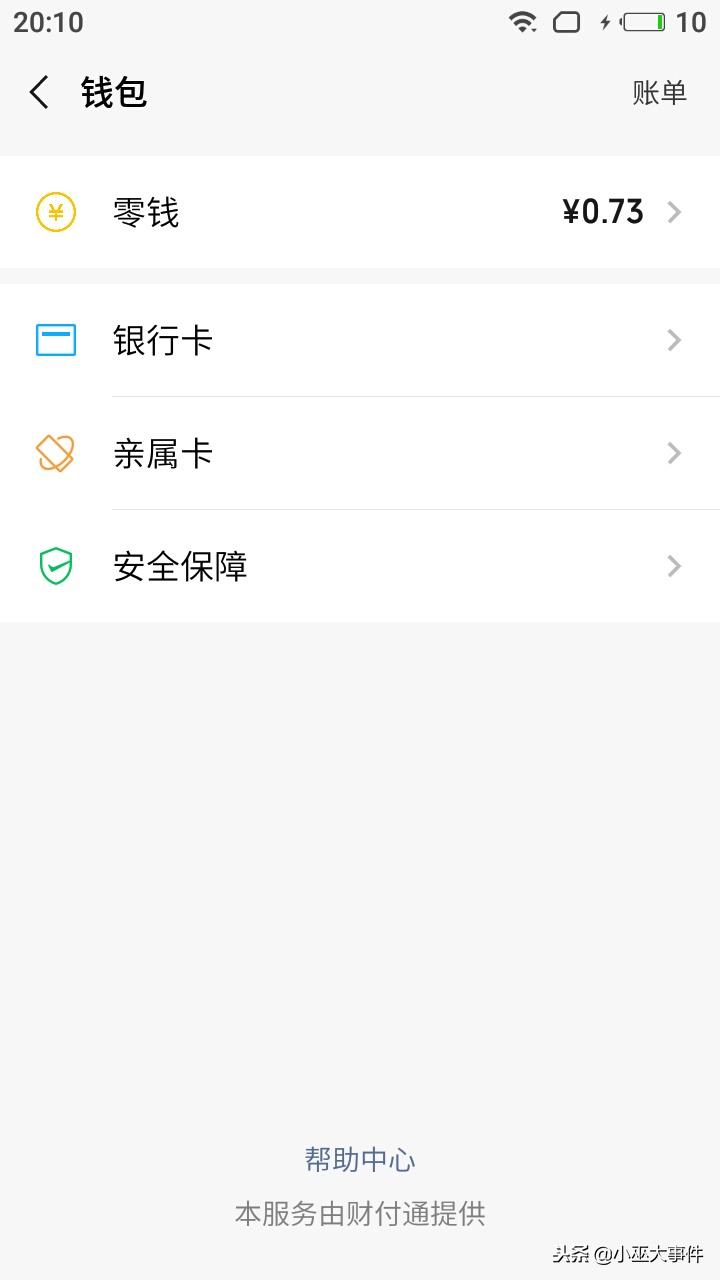Tap the 本服务由财付通提供 footer text
720x1280 pixels.
click(x=360, y=1214)
